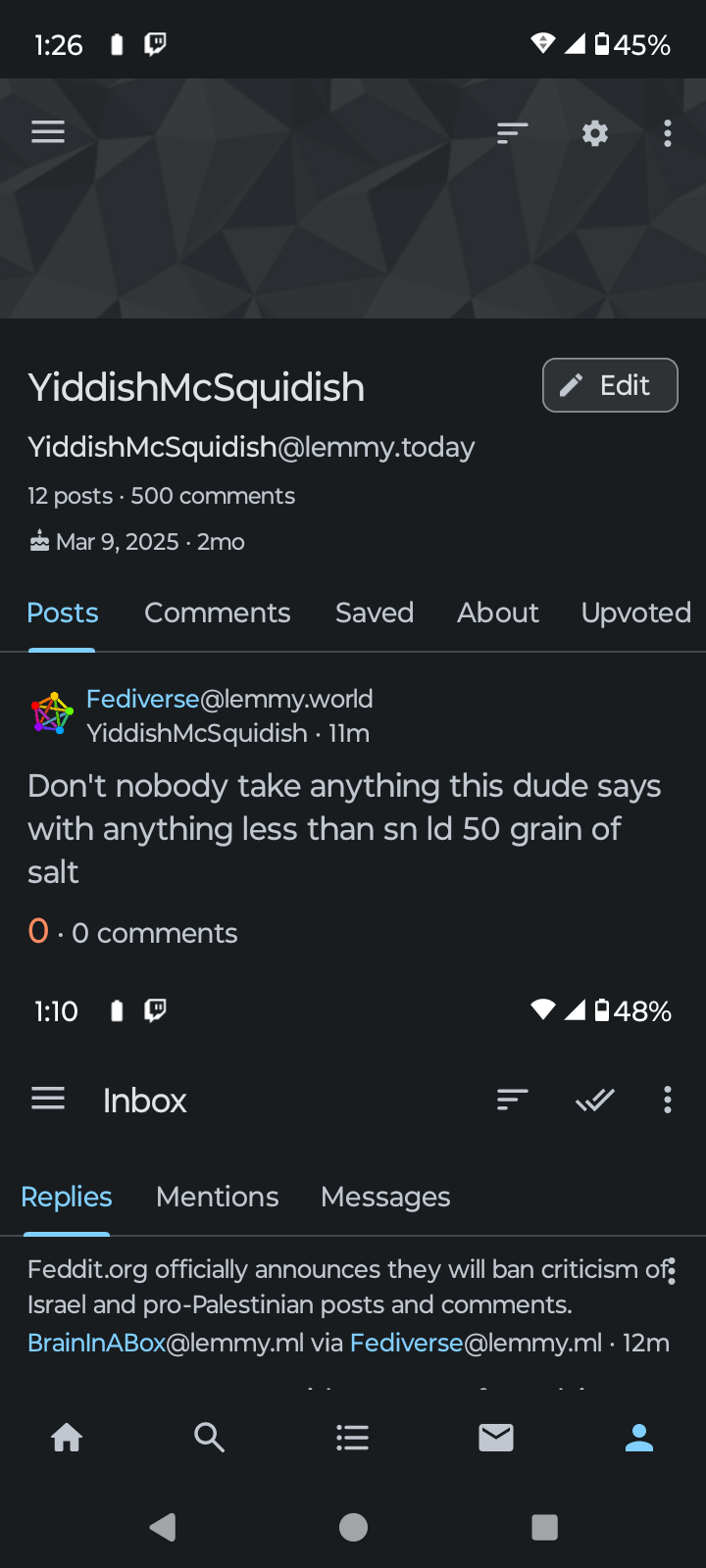Tap the Edit profile button
The width and height of the screenshot is (706, 1568).
pyautogui.click(x=610, y=385)
